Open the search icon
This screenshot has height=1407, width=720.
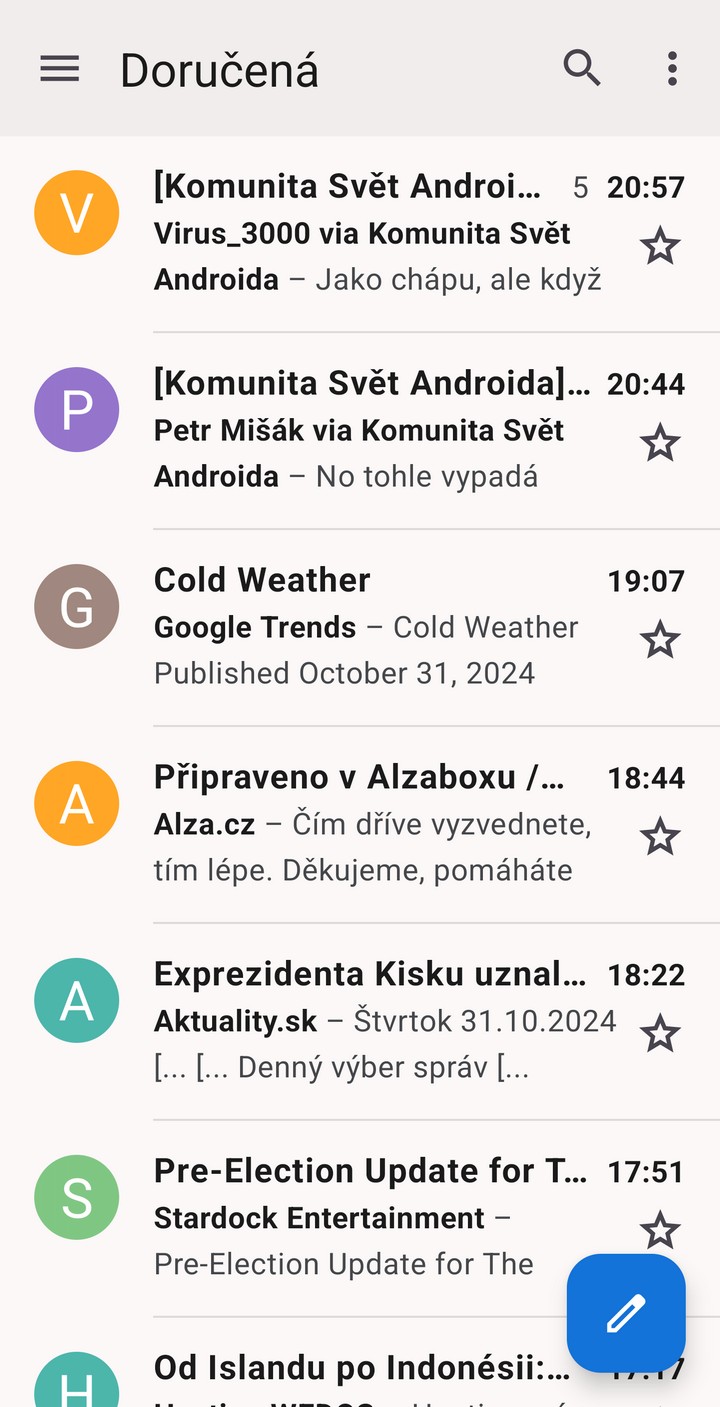(582, 69)
